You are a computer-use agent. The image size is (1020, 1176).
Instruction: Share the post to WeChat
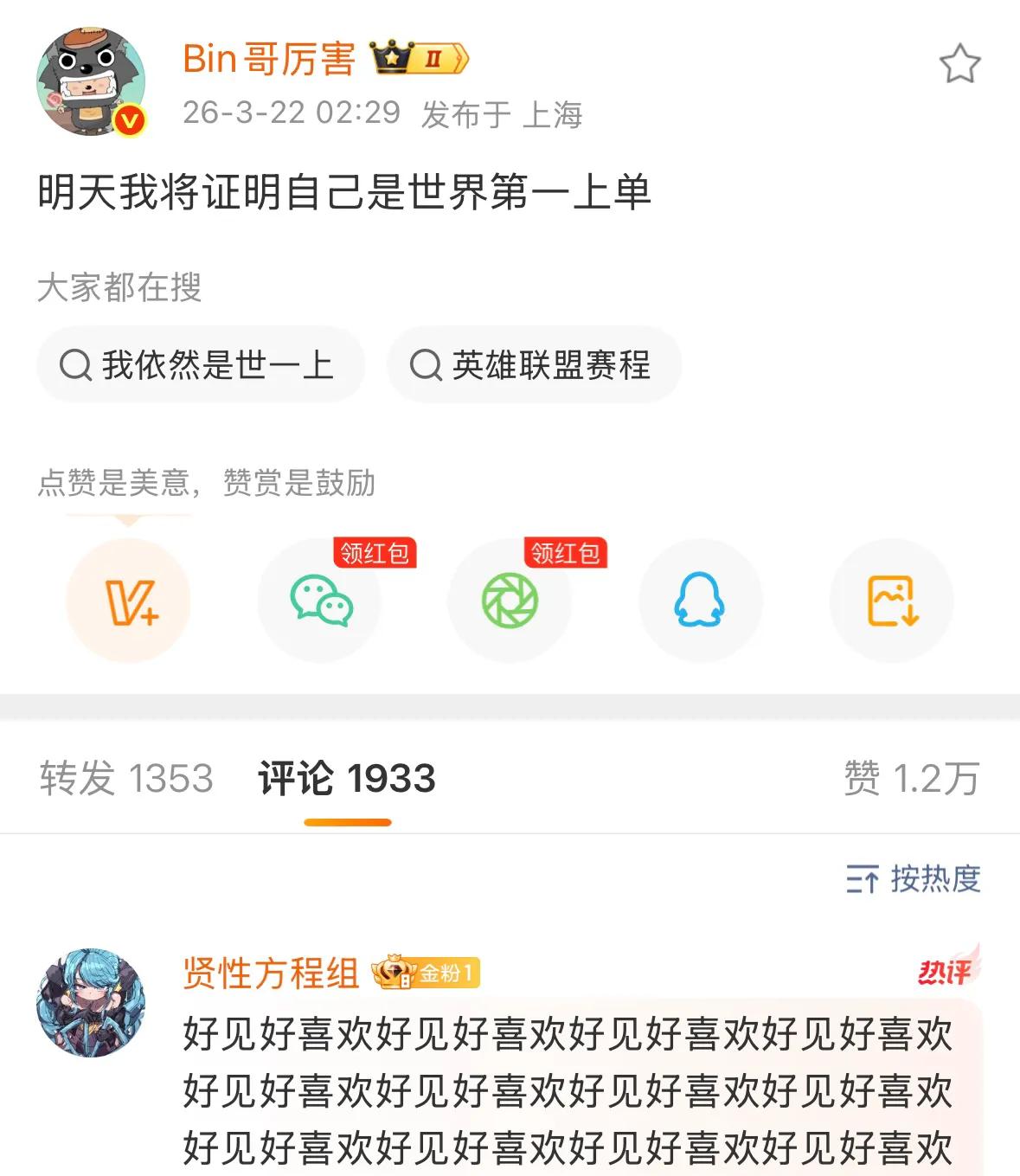pos(320,601)
